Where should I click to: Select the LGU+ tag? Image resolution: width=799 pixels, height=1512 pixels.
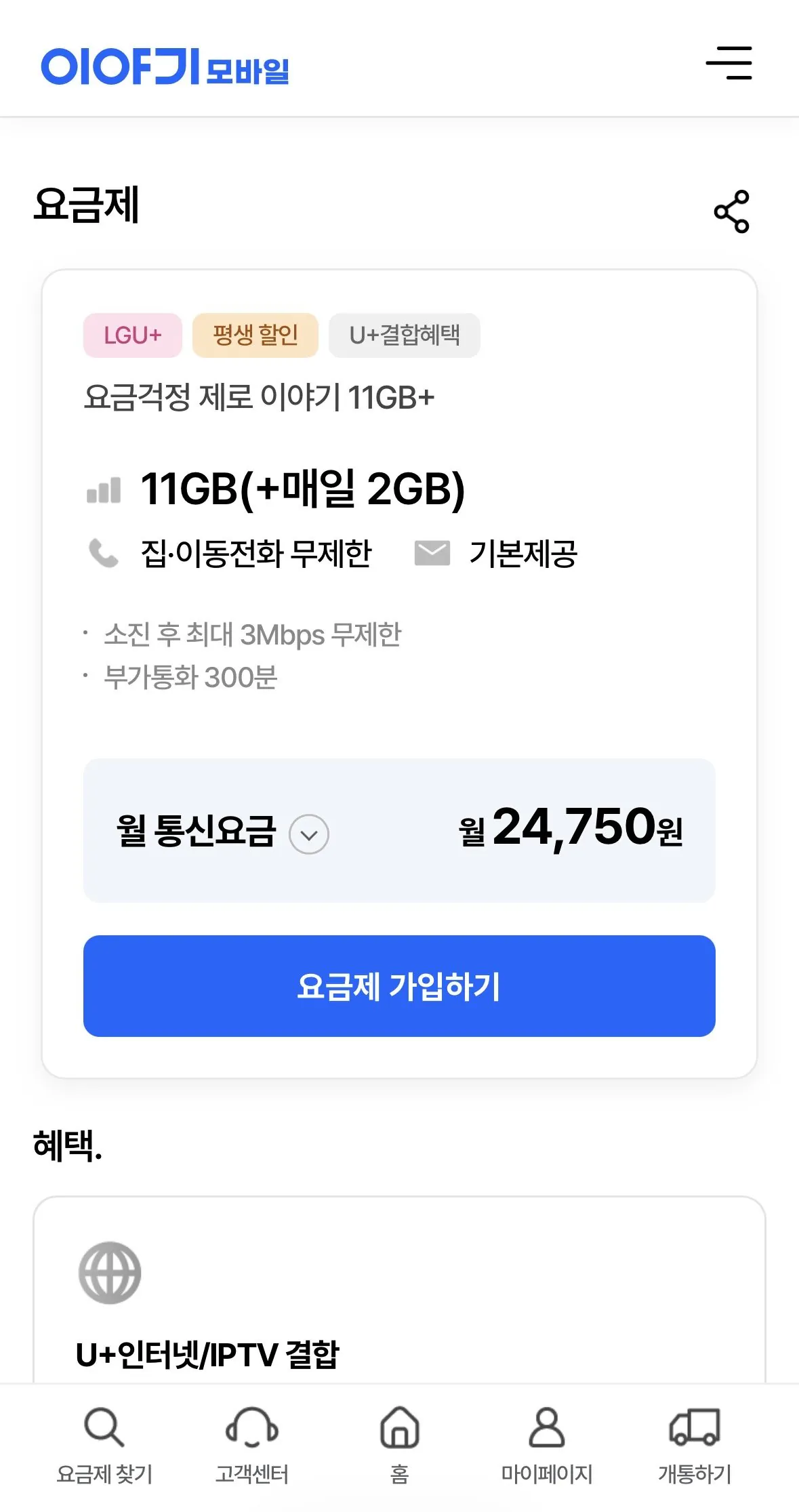(132, 335)
